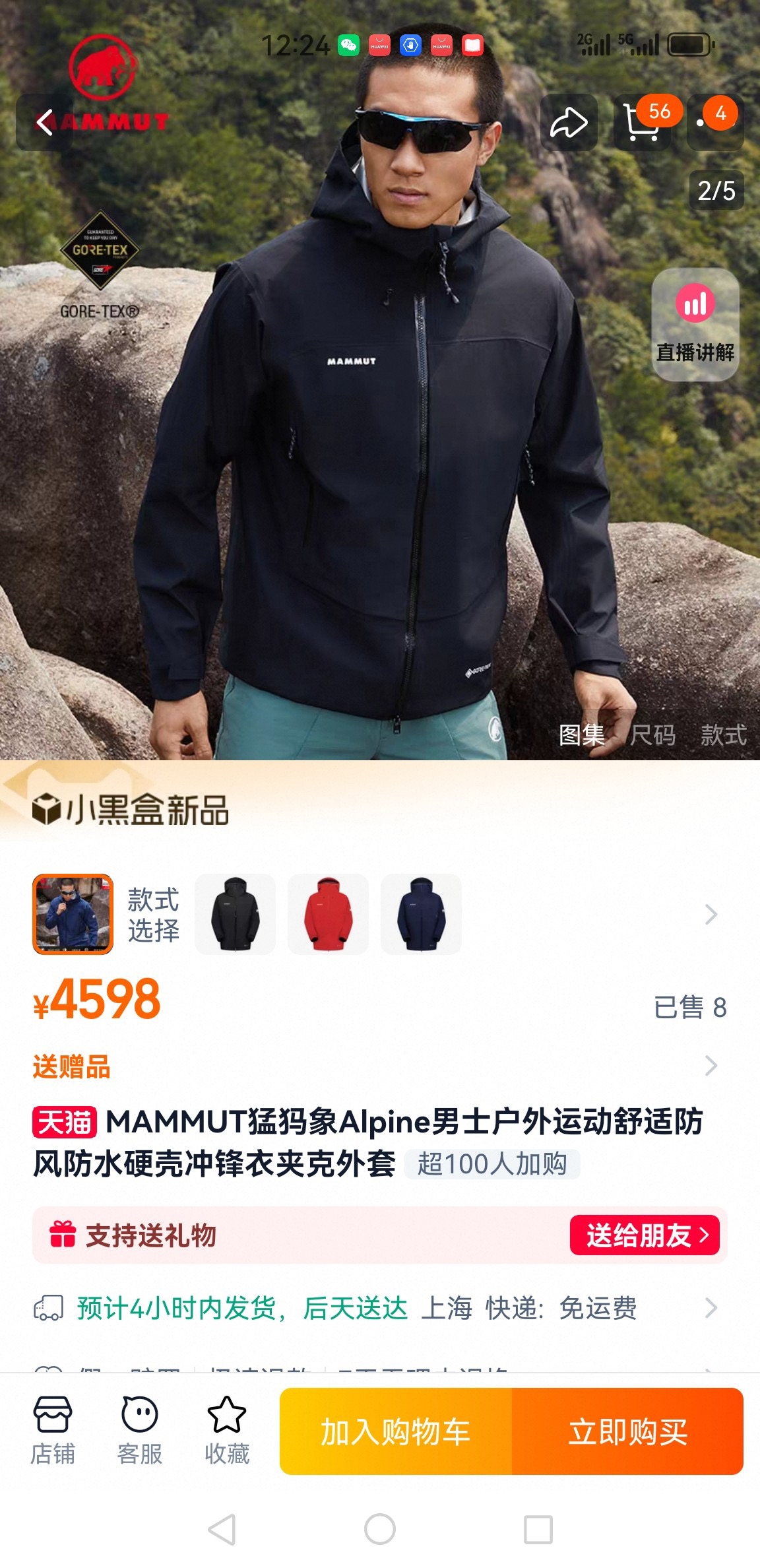Open the system home button

pos(380,1529)
